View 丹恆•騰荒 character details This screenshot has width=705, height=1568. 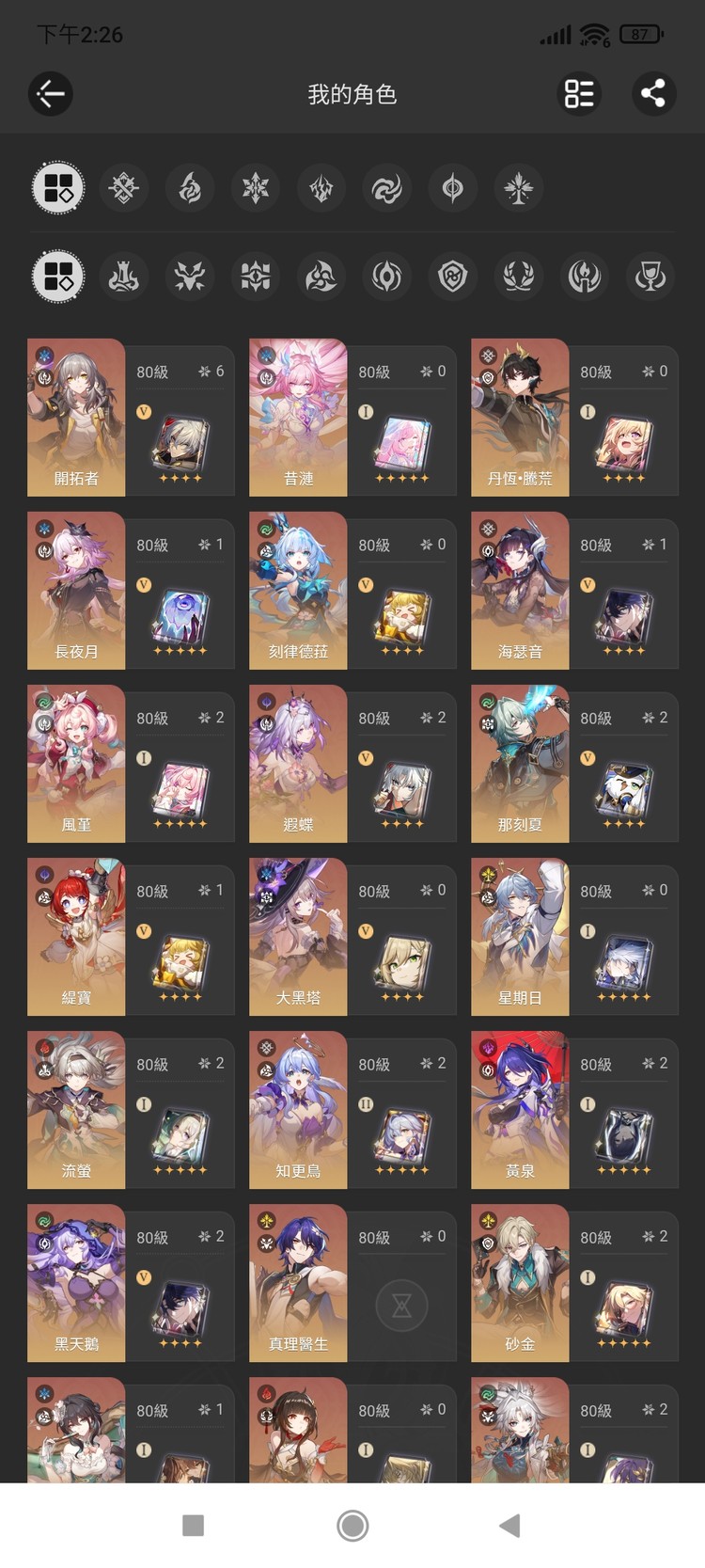[573, 417]
